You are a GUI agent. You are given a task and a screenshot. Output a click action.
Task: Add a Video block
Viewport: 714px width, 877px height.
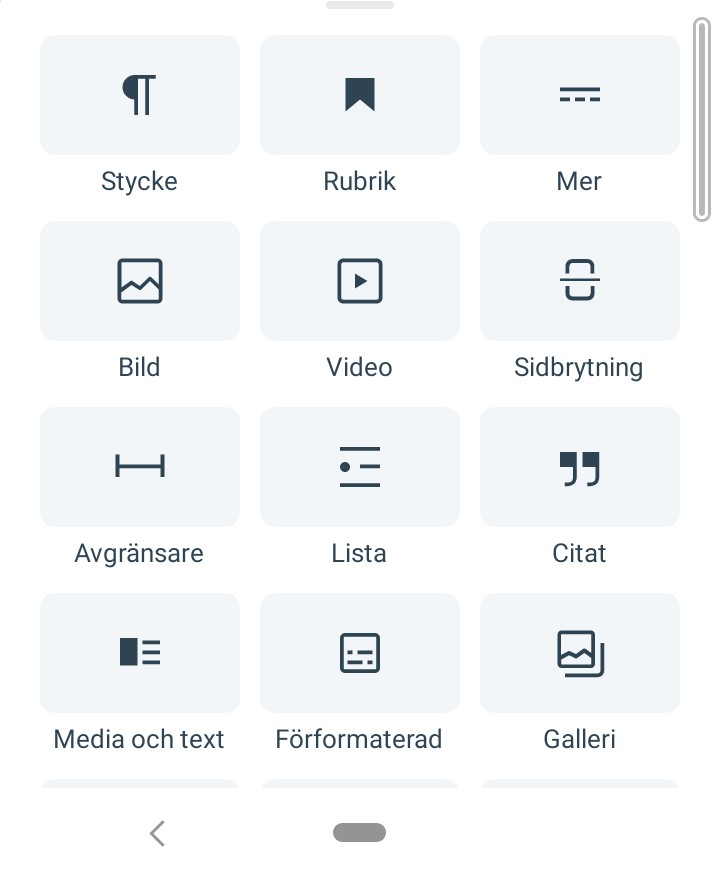pyautogui.click(x=360, y=281)
